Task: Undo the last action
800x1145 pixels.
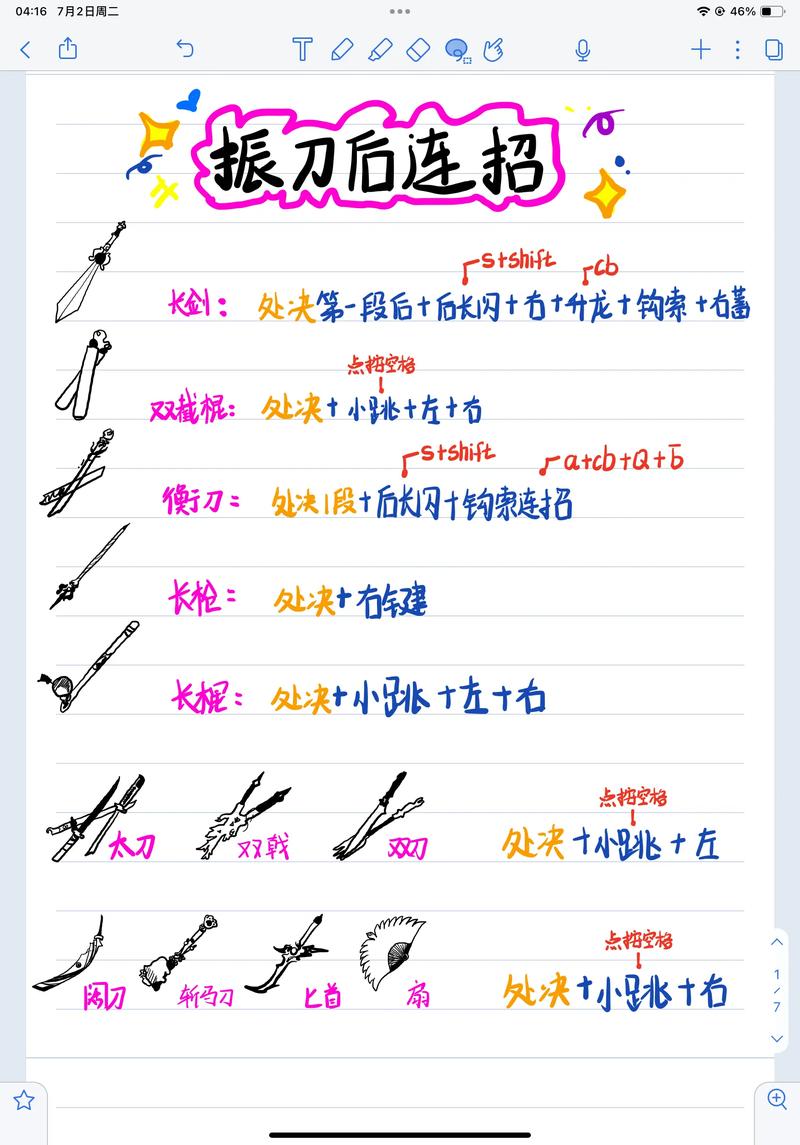Action: (184, 48)
